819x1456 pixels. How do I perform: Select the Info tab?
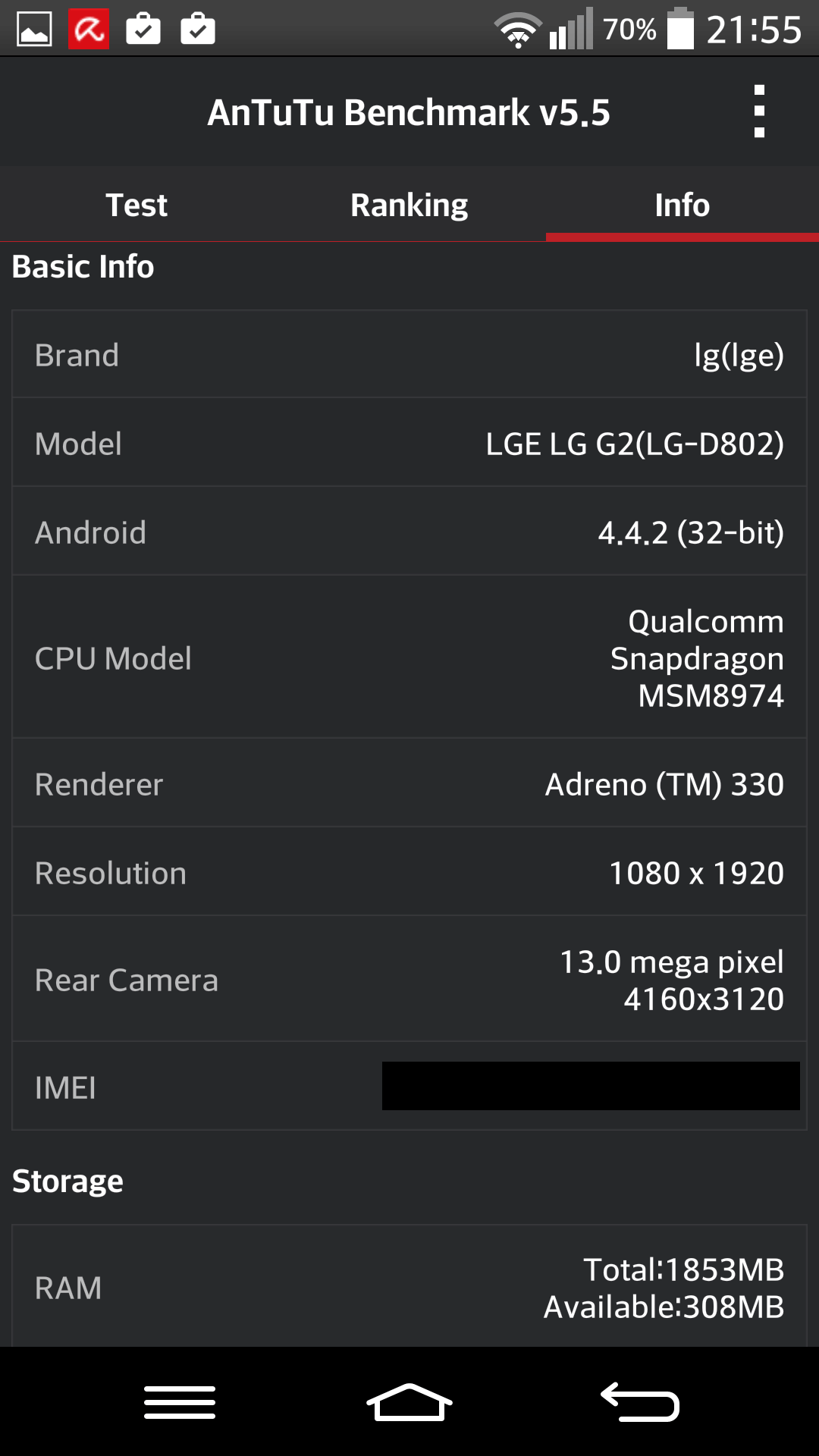click(682, 205)
